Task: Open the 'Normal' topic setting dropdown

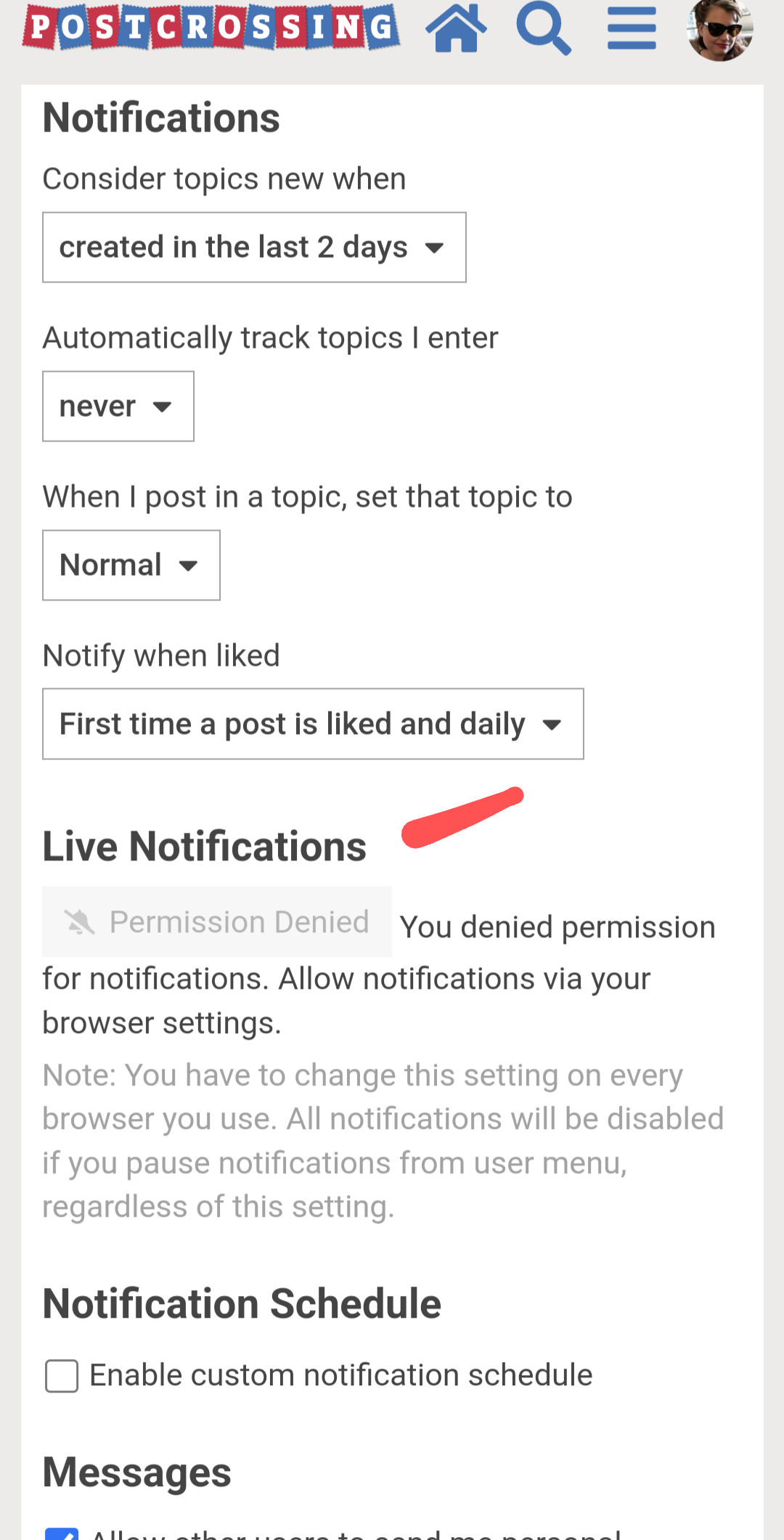Action: [131, 566]
